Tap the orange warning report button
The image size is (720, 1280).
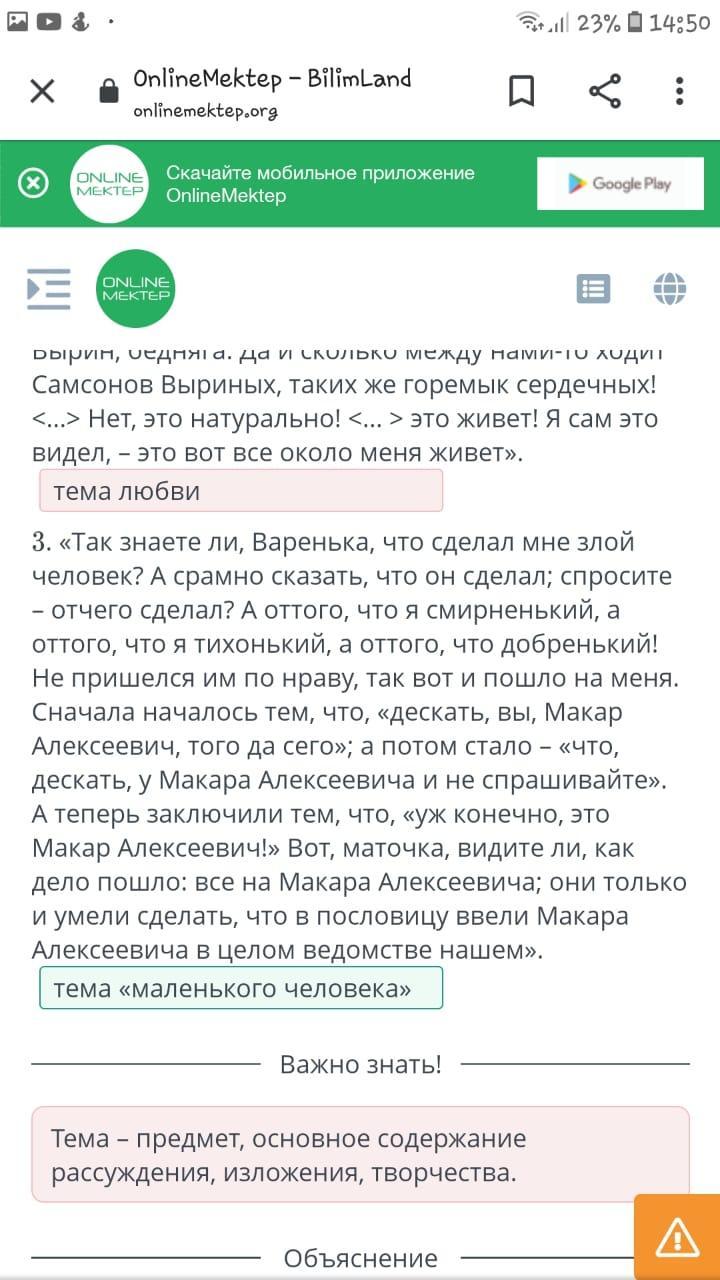(x=677, y=1237)
